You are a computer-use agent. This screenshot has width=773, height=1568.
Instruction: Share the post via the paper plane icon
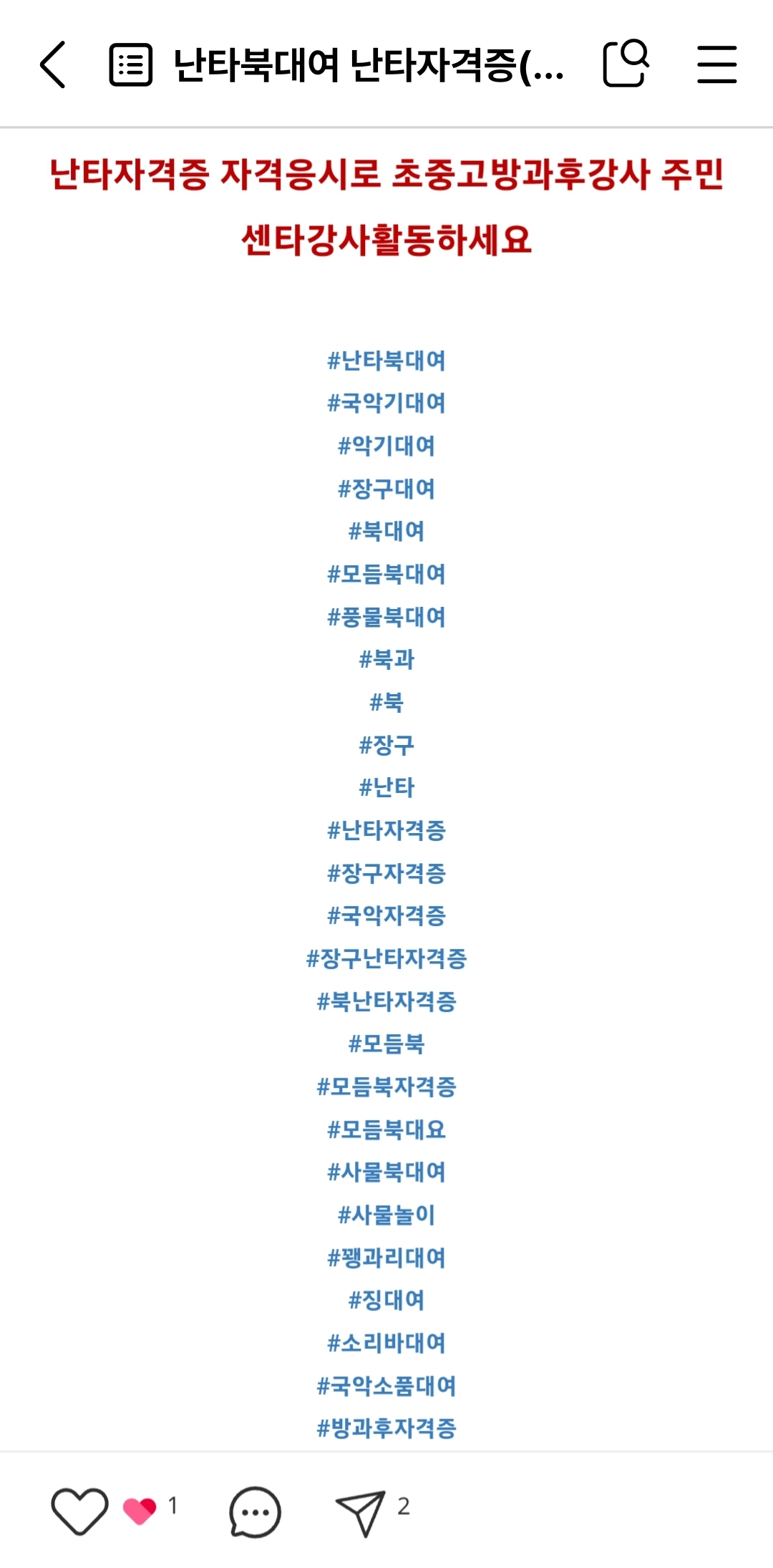pyautogui.click(x=360, y=1513)
